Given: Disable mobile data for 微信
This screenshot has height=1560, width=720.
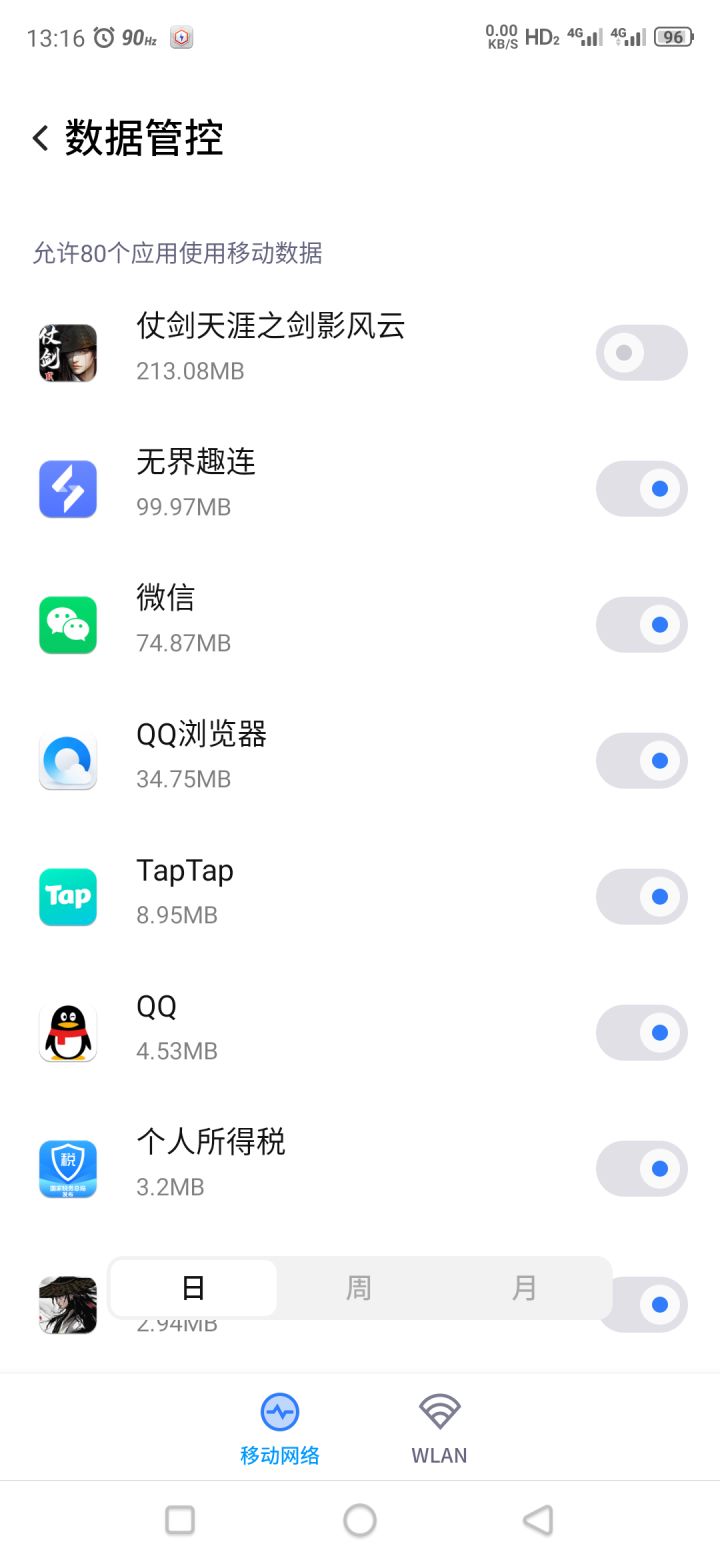Looking at the screenshot, I should [x=641, y=625].
